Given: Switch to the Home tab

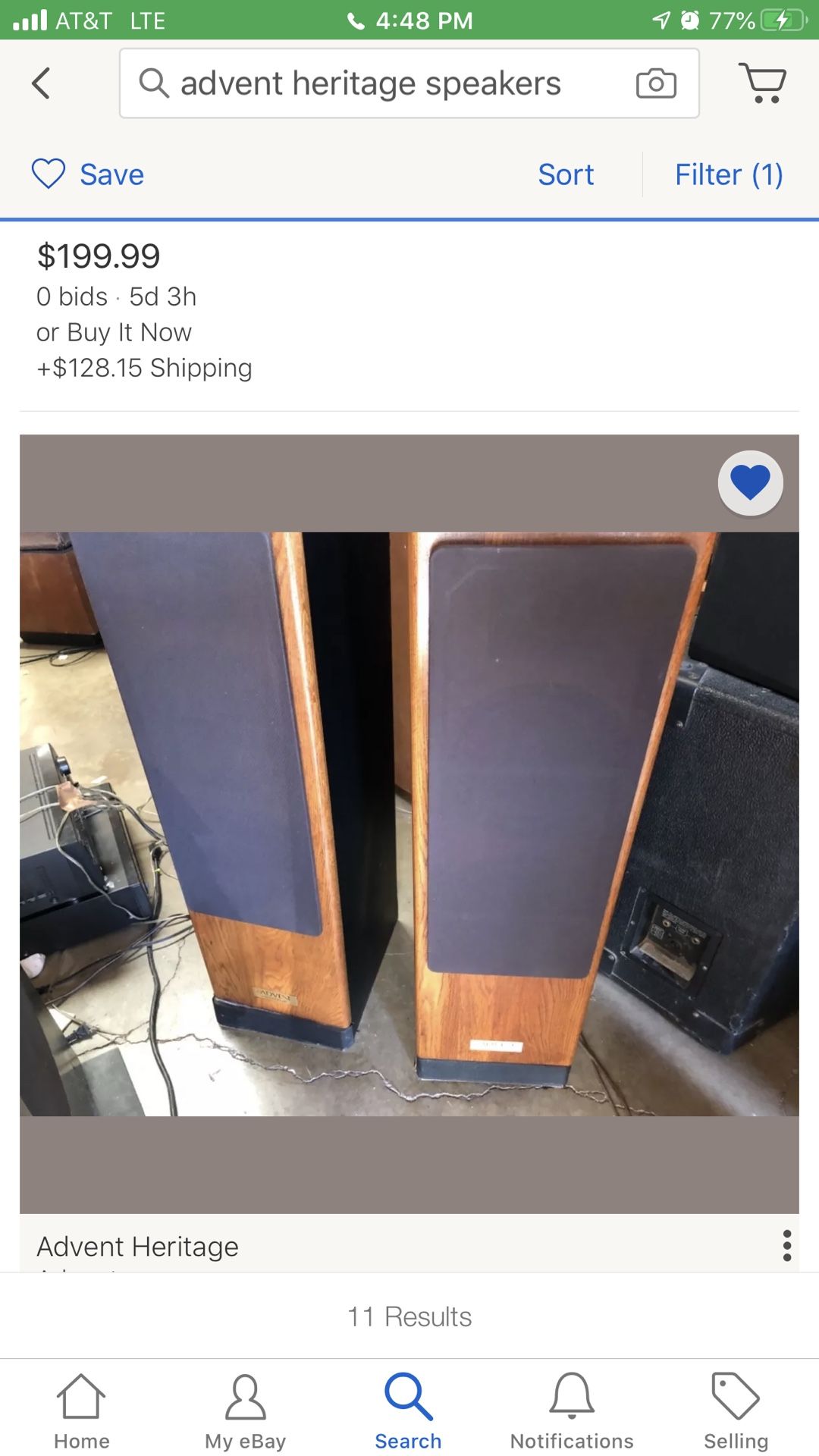Looking at the screenshot, I should pos(82,1412).
